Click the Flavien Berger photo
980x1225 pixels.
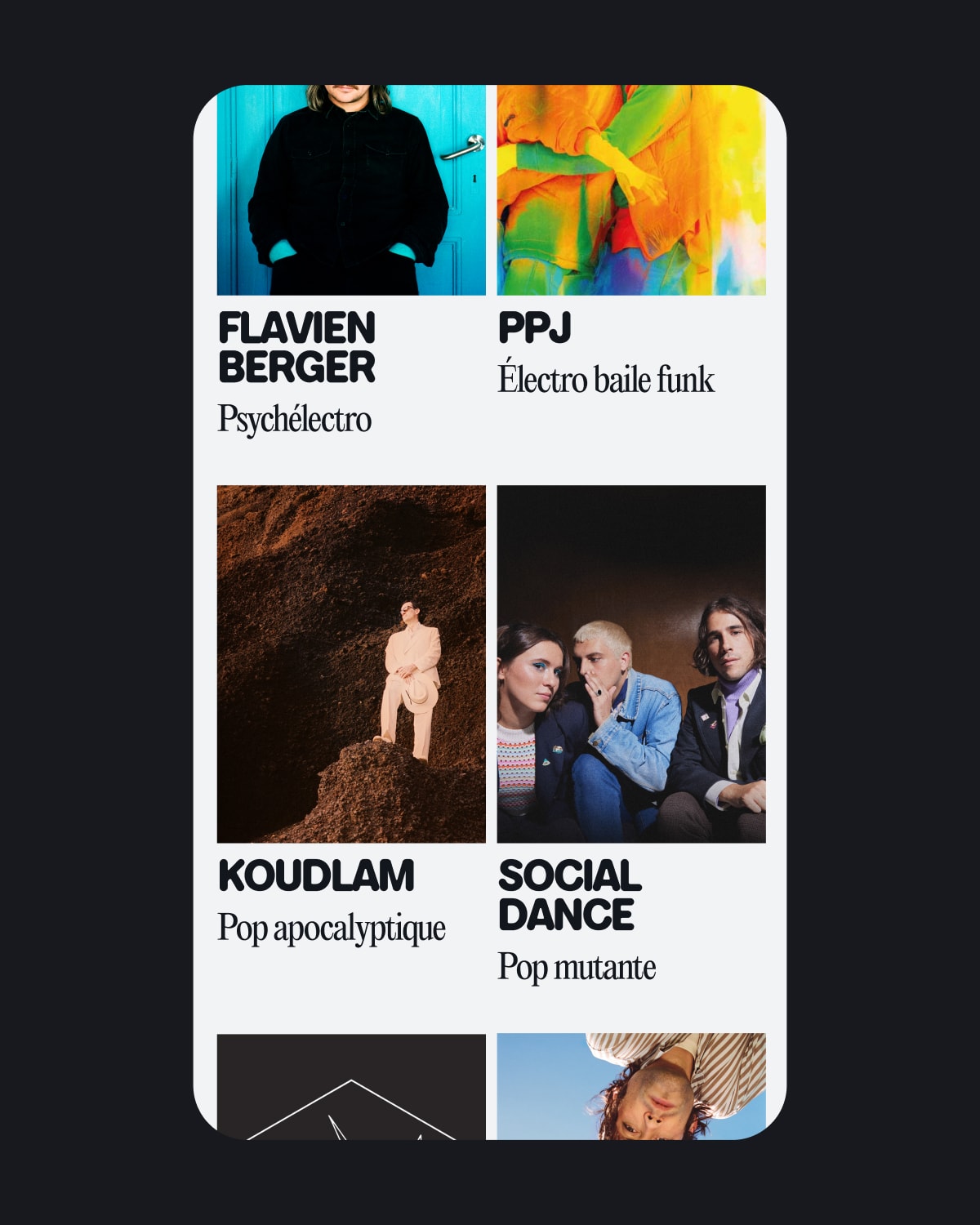point(351,188)
